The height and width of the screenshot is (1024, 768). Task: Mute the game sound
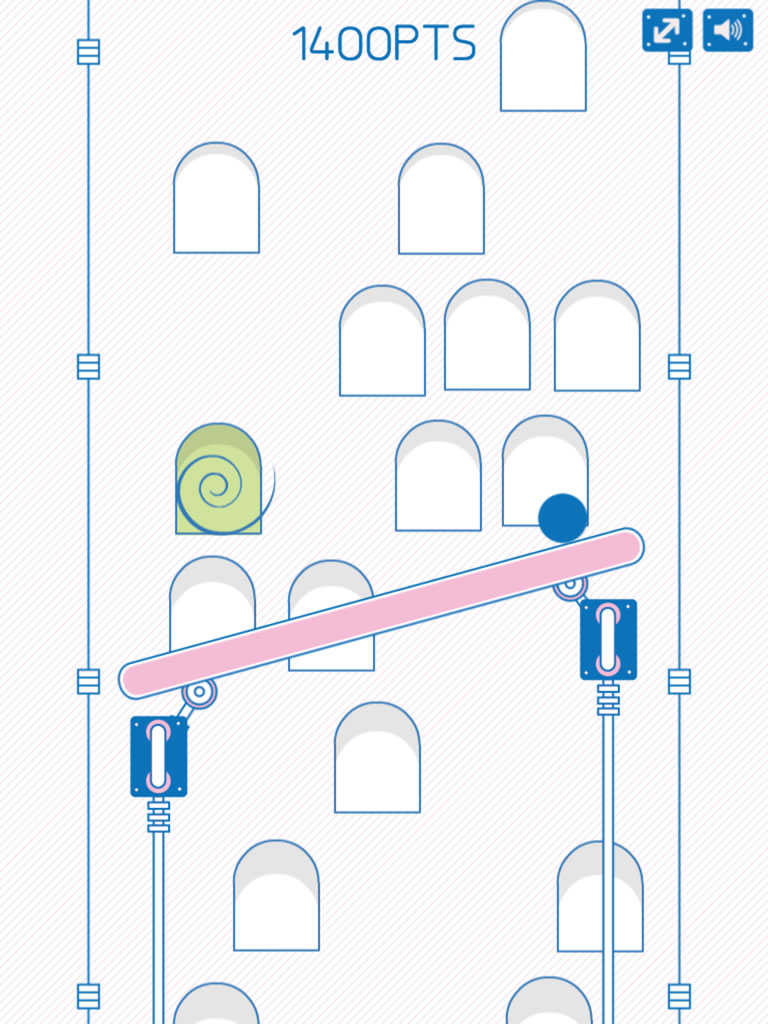[x=727, y=30]
